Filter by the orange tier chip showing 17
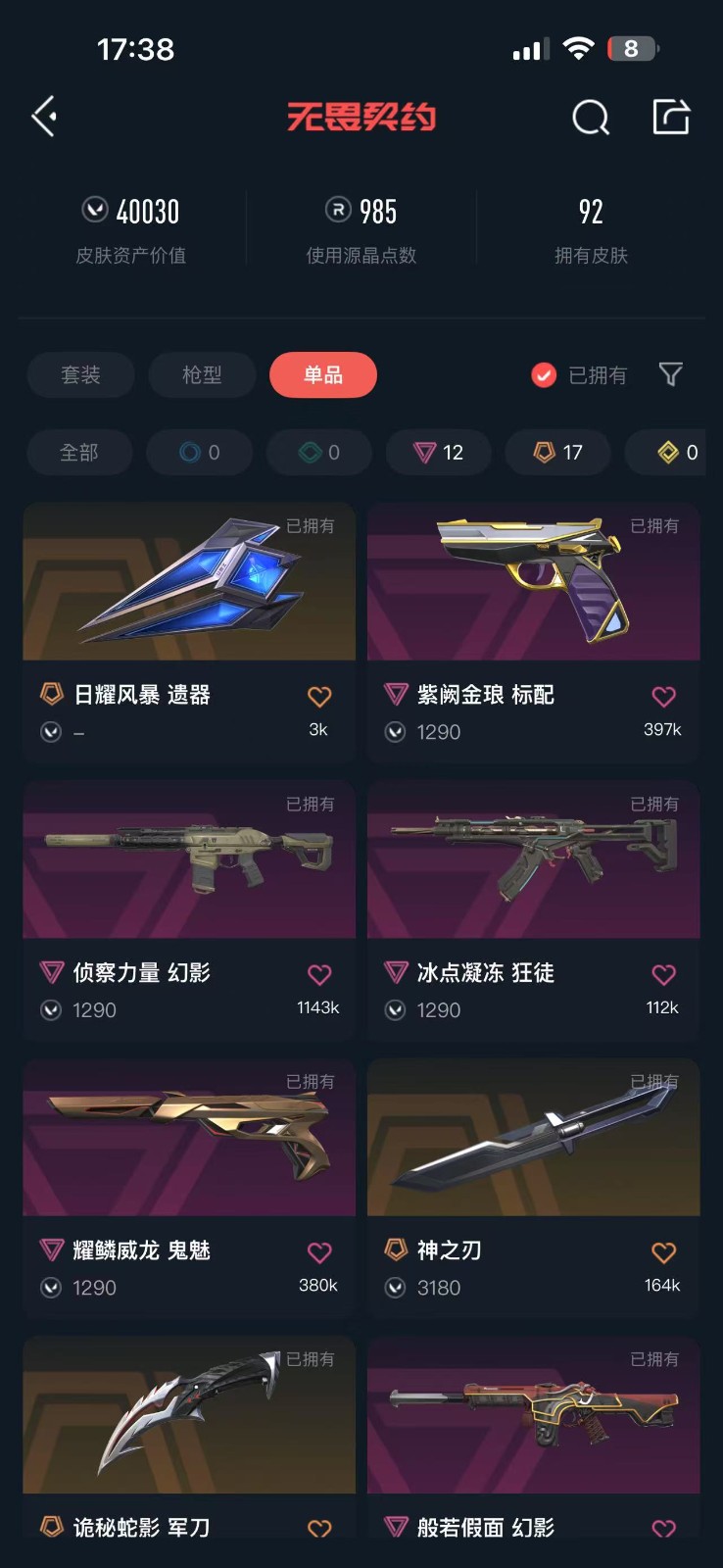 click(558, 452)
